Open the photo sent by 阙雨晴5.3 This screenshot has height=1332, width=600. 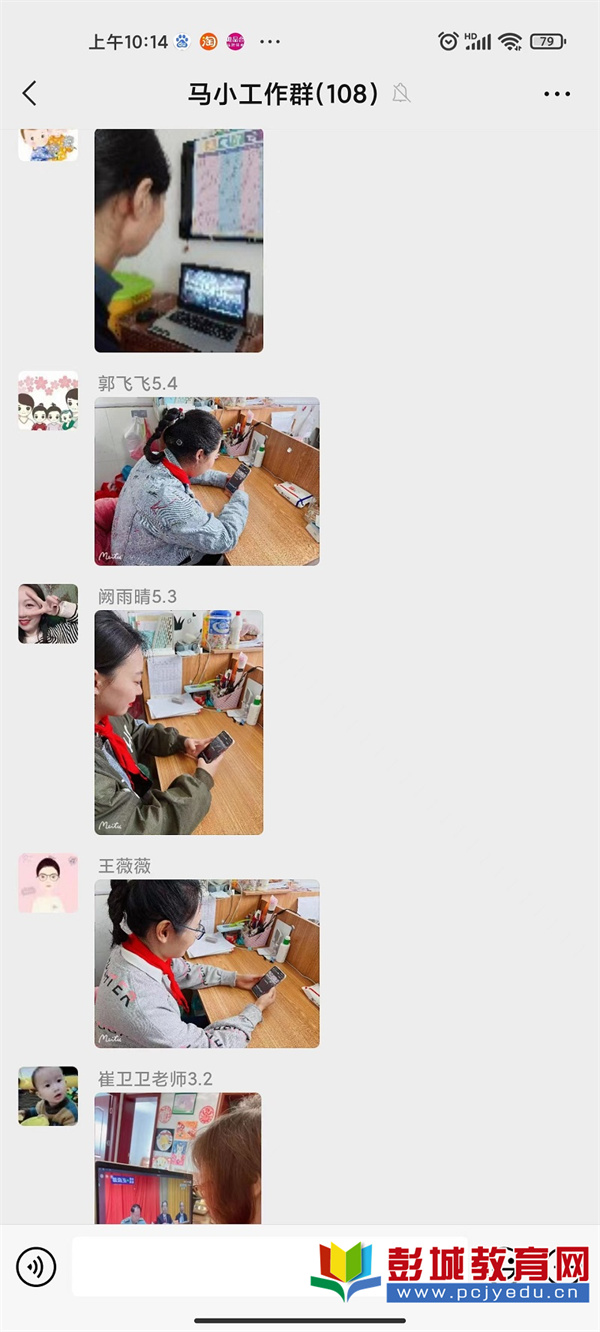[179, 722]
